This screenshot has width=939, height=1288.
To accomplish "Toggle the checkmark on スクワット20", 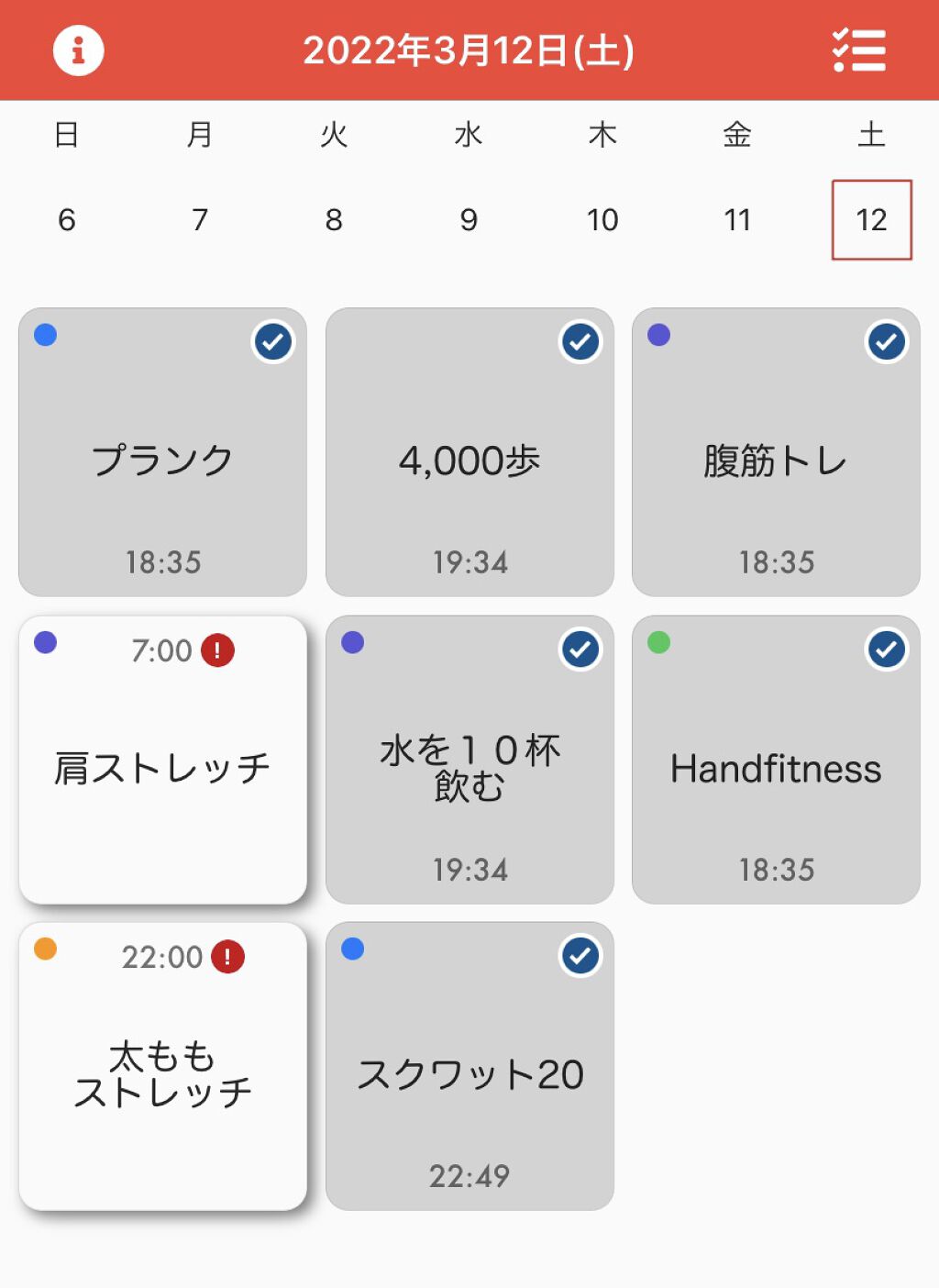I will [580, 957].
